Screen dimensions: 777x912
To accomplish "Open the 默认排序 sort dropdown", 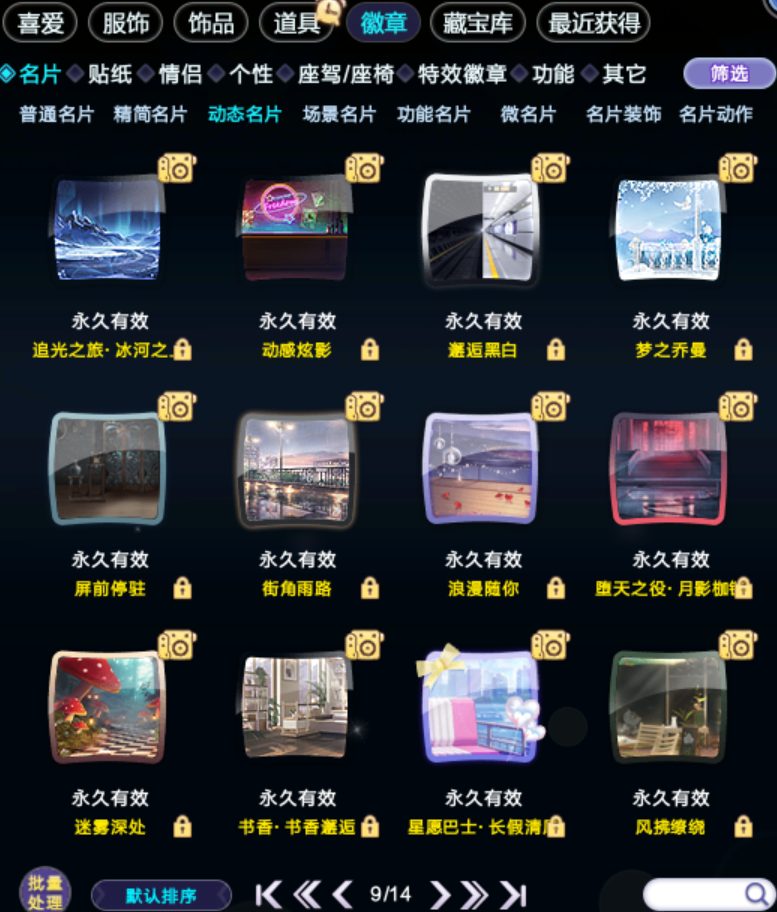I will coord(161,895).
